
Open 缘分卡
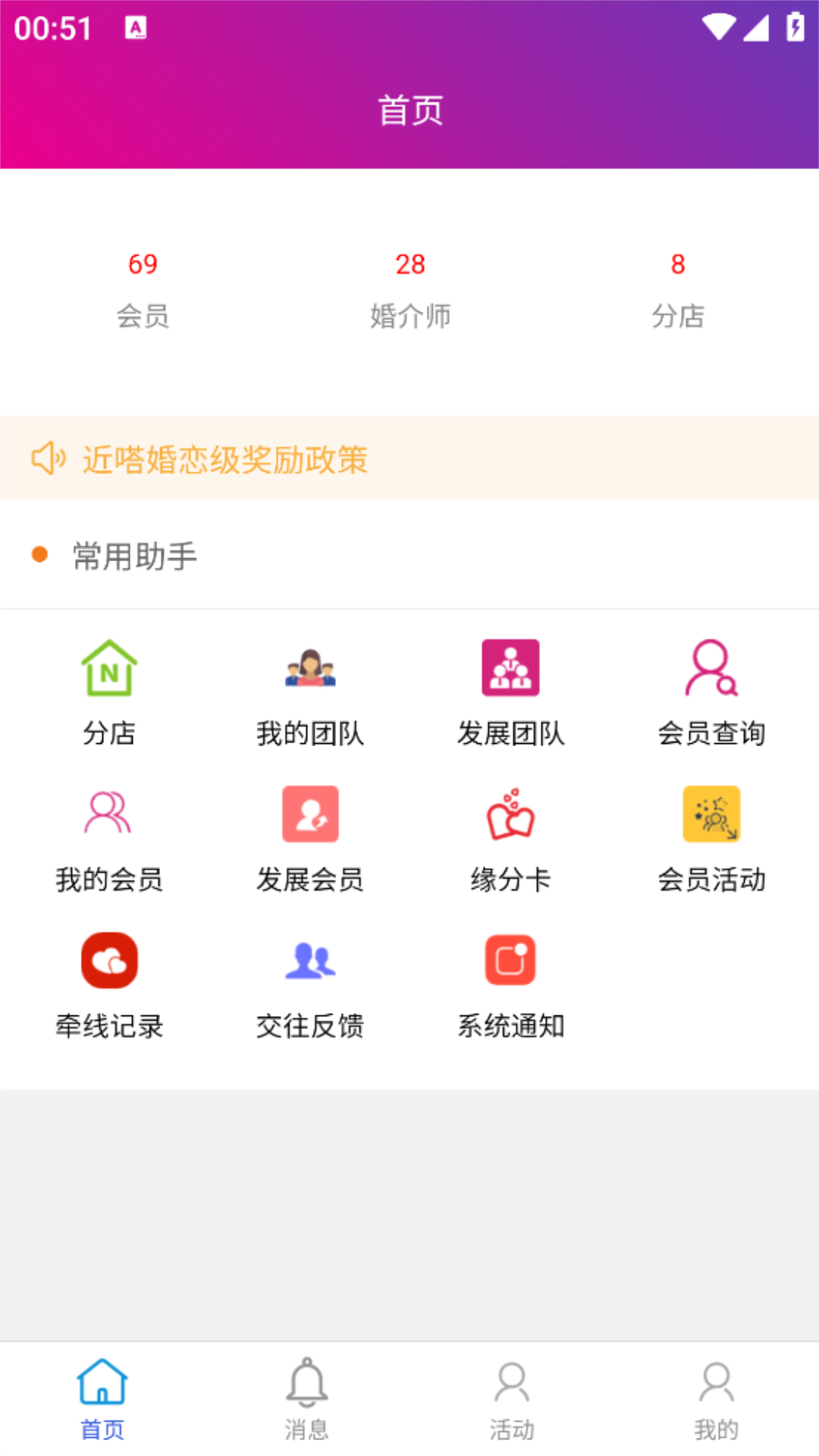click(x=510, y=837)
